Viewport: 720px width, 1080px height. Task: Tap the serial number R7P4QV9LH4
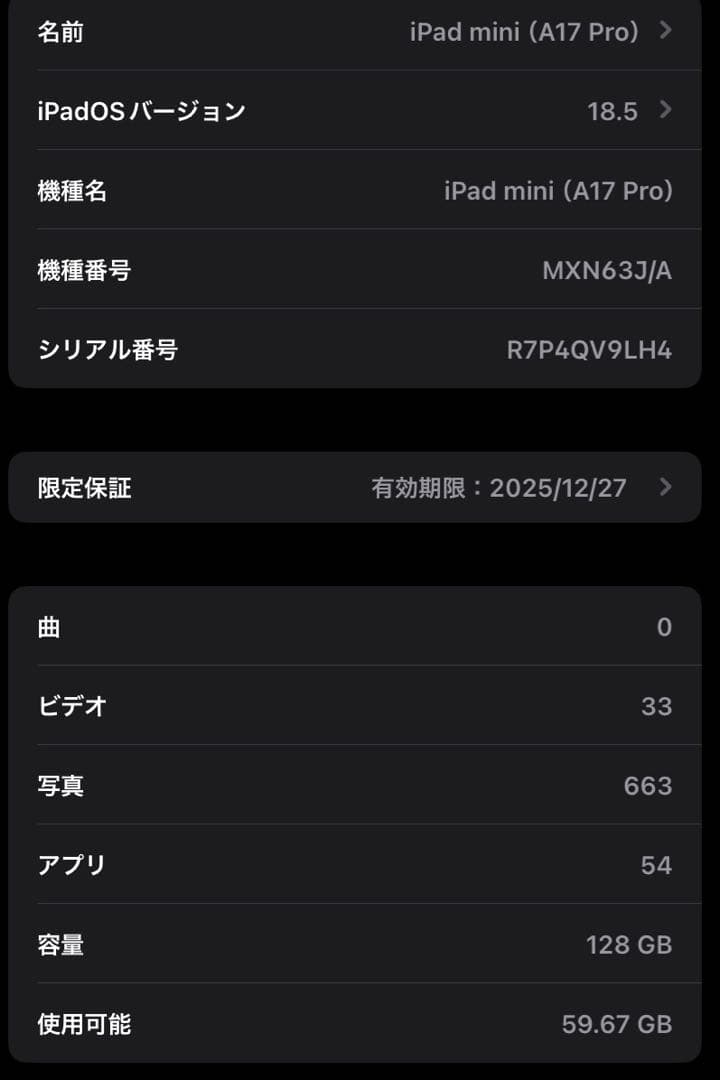(587, 350)
